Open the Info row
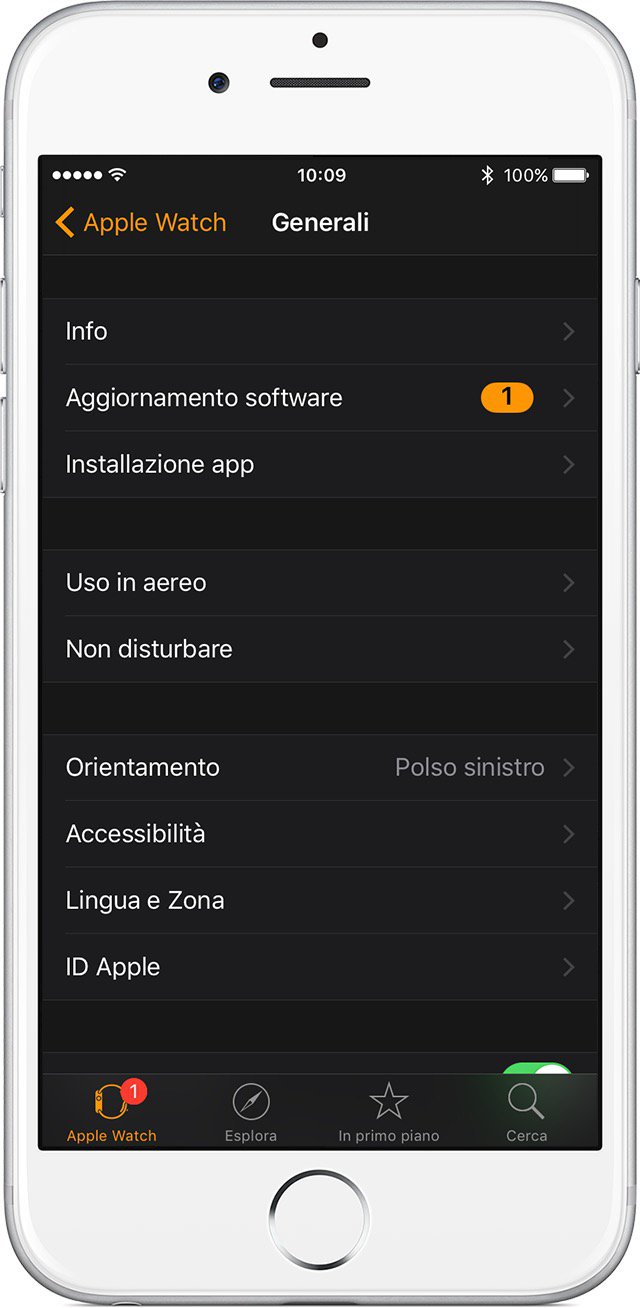The width and height of the screenshot is (640, 1308). click(320, 331)
